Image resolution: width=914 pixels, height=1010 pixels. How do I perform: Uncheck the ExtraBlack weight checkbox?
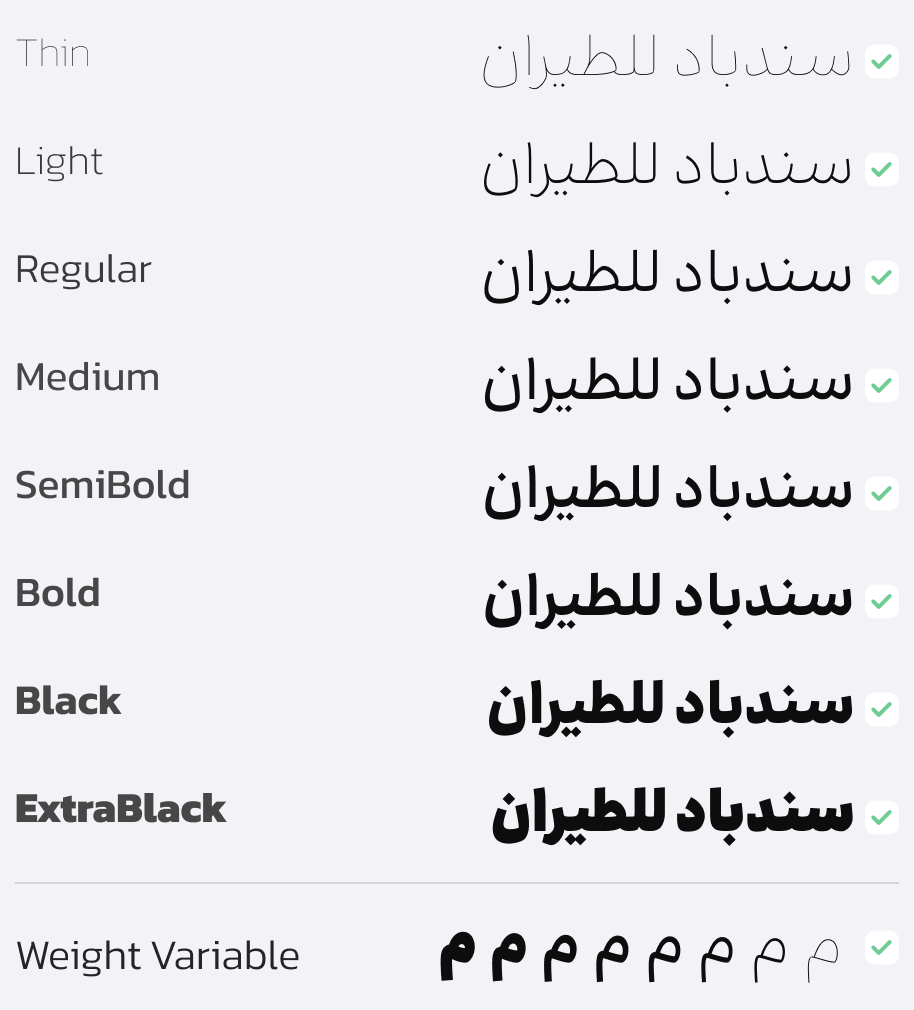[881, 817]
